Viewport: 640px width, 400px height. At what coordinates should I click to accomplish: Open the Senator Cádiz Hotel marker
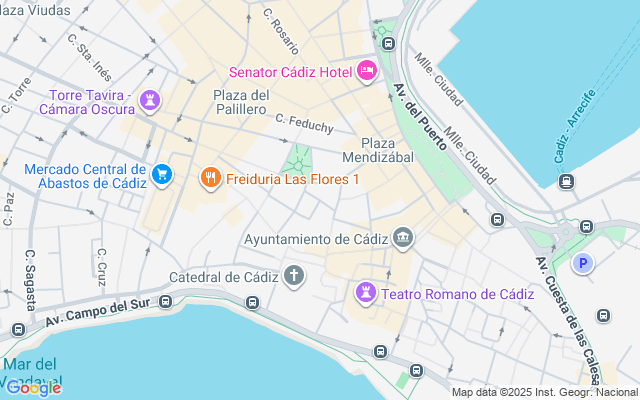pyautogui.click(x=366, y=71)
